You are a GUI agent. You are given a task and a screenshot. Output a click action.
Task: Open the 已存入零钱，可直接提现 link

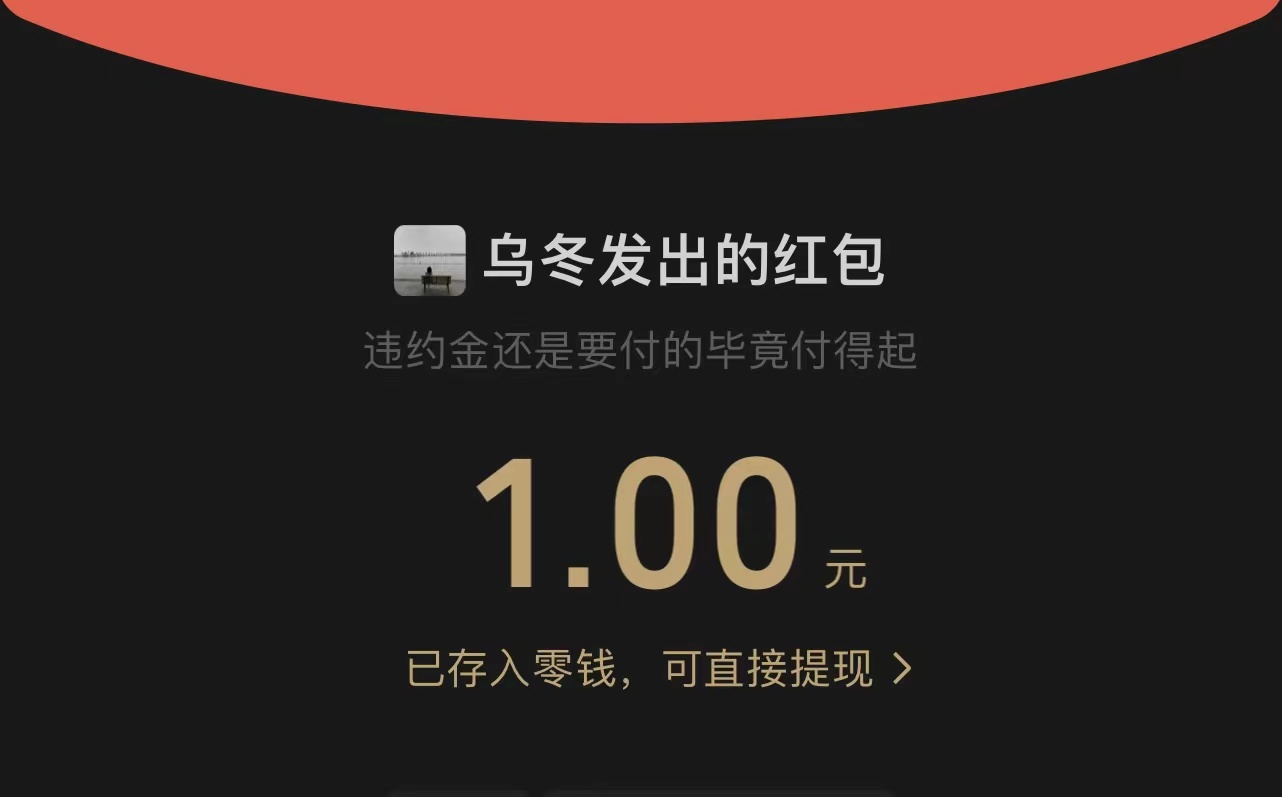(657, 669)
